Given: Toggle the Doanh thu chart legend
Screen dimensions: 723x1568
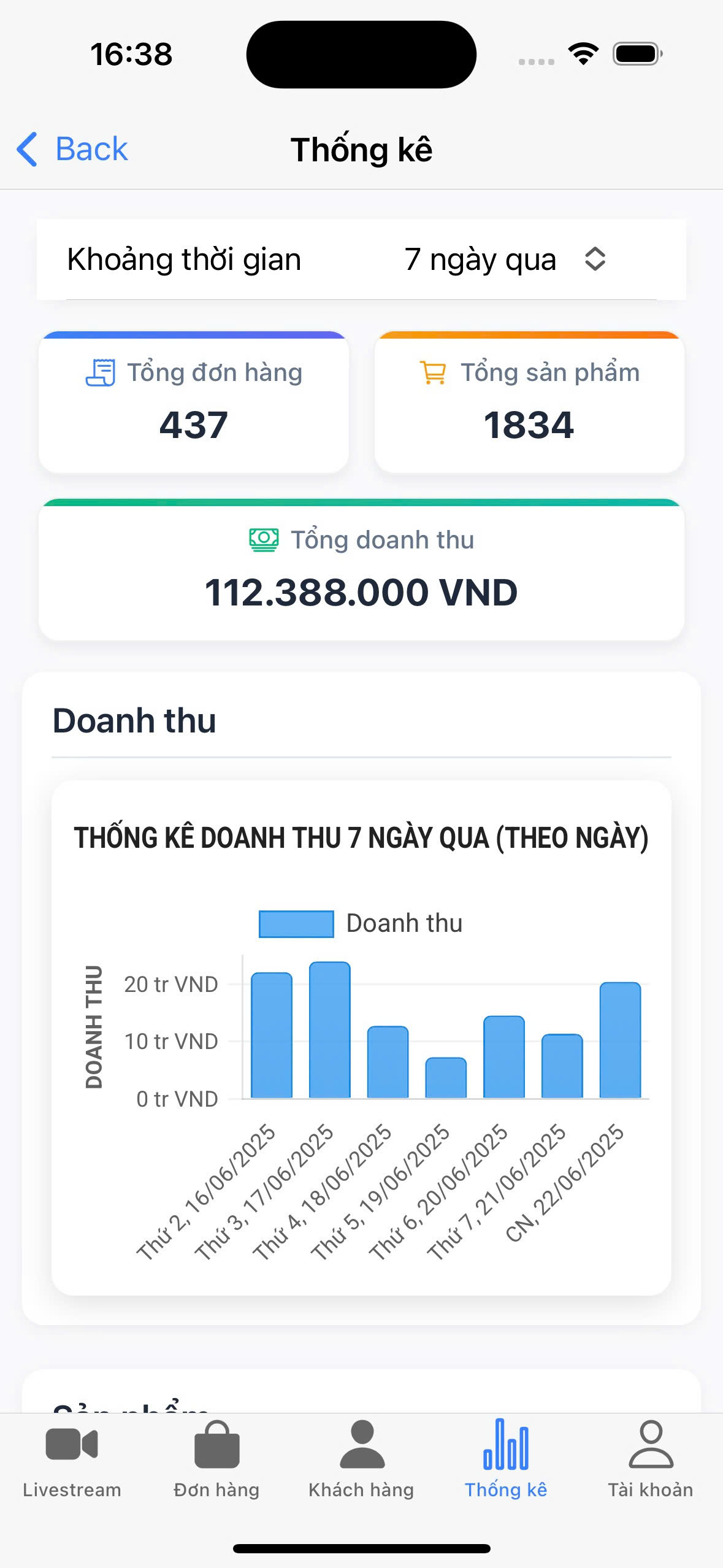Looking at the screenshot, I should click(x=361, y=923).
